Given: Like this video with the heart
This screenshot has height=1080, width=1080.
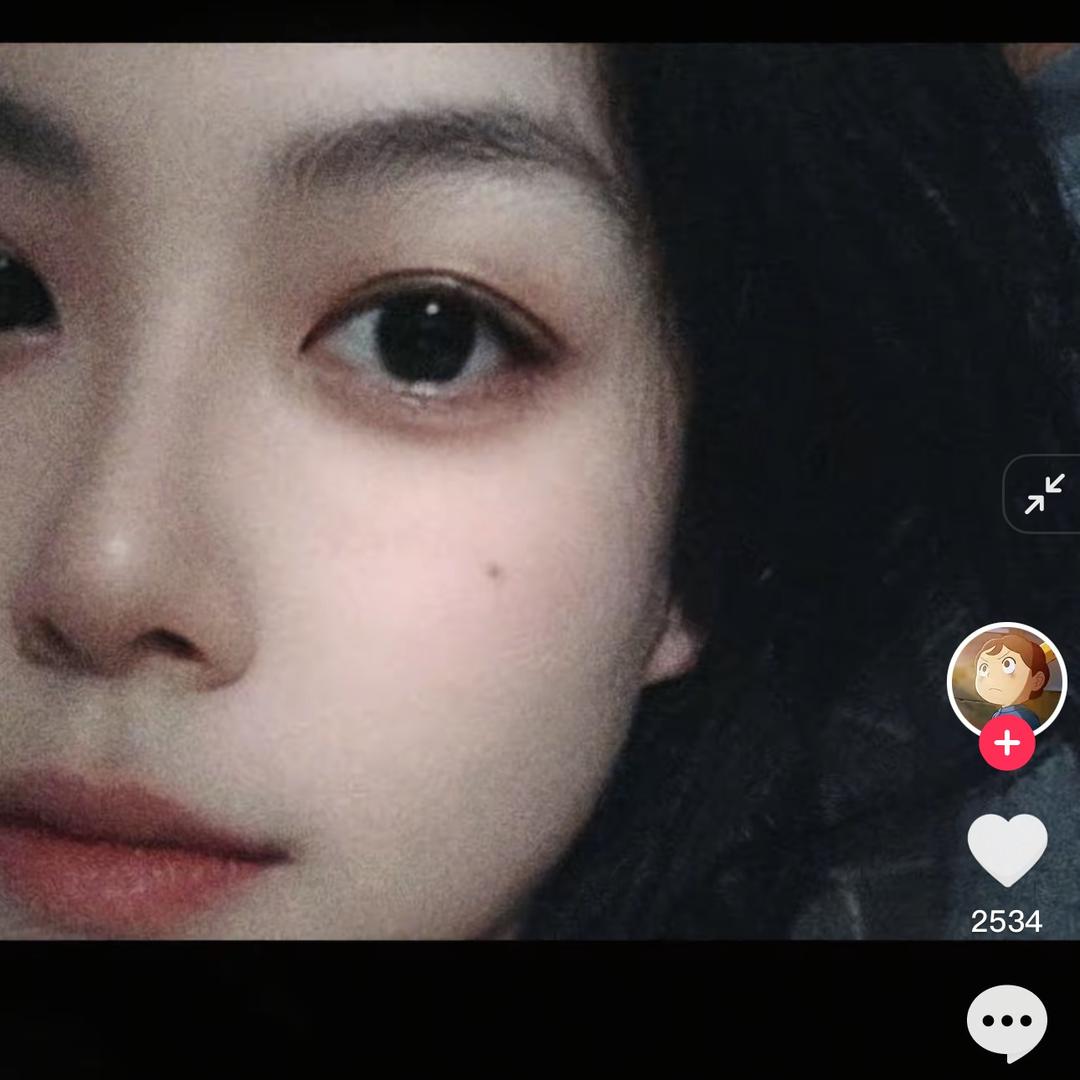Looking at the screenshot, I should pyautogui.click(x=1007, y=849).
